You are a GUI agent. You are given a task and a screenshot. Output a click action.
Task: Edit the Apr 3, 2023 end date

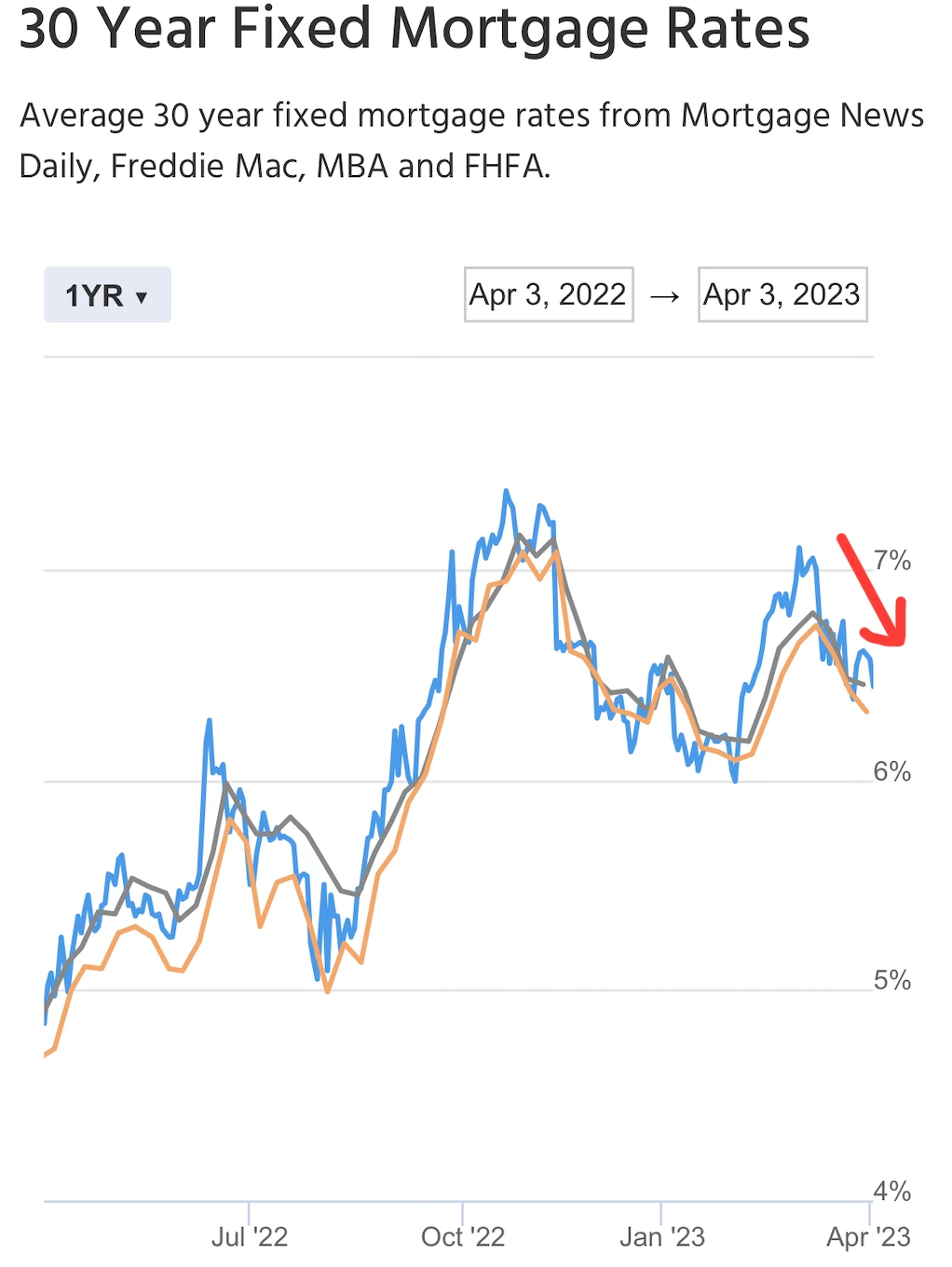click(x=782, y=294)
